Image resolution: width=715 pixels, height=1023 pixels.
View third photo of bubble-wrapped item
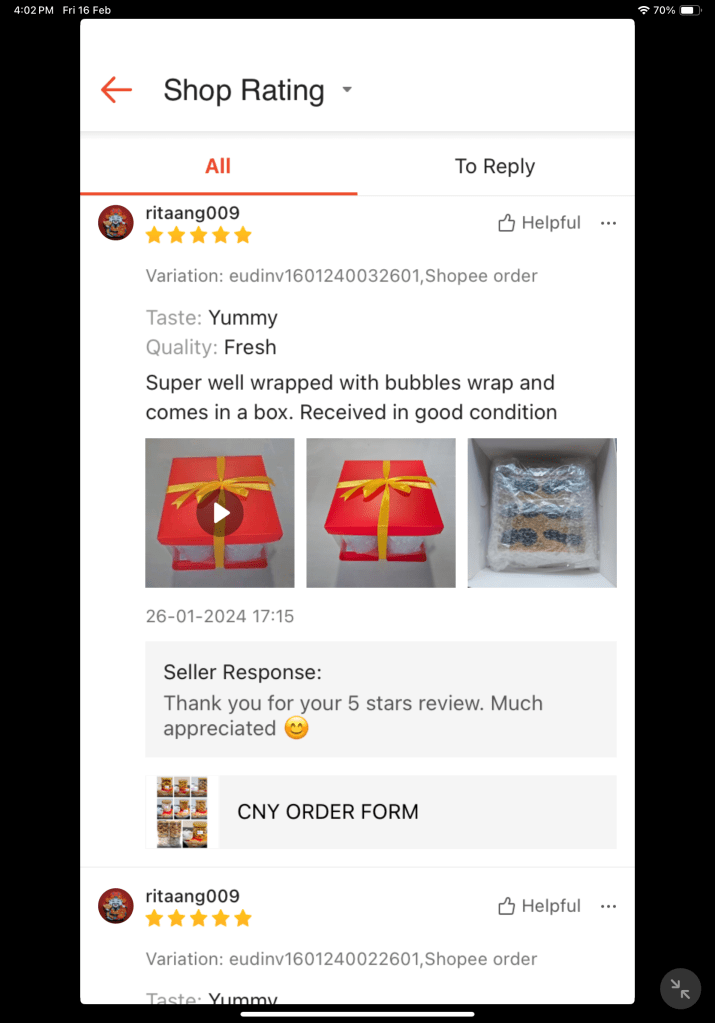pos(542,513)
